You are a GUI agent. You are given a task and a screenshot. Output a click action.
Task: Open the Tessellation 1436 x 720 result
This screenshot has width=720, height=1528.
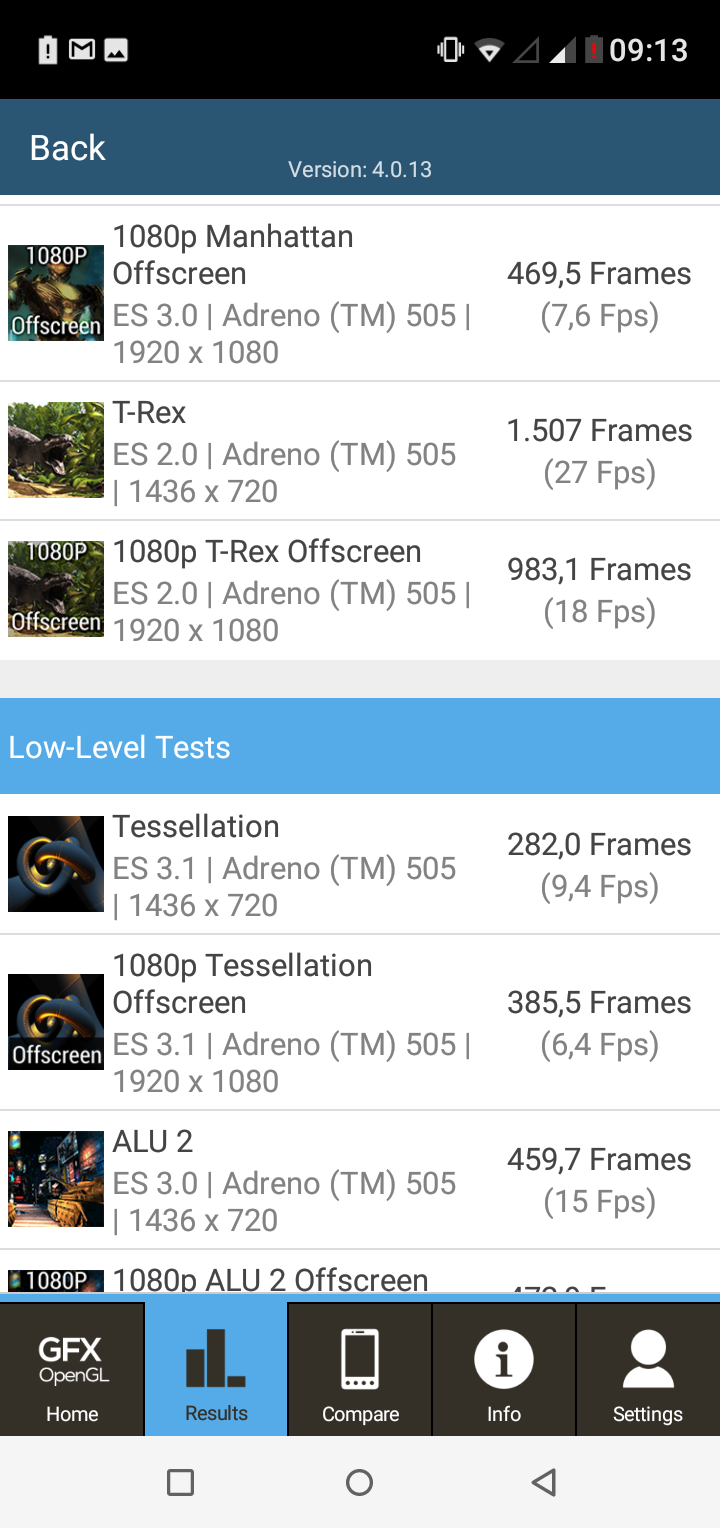point(360,865)
